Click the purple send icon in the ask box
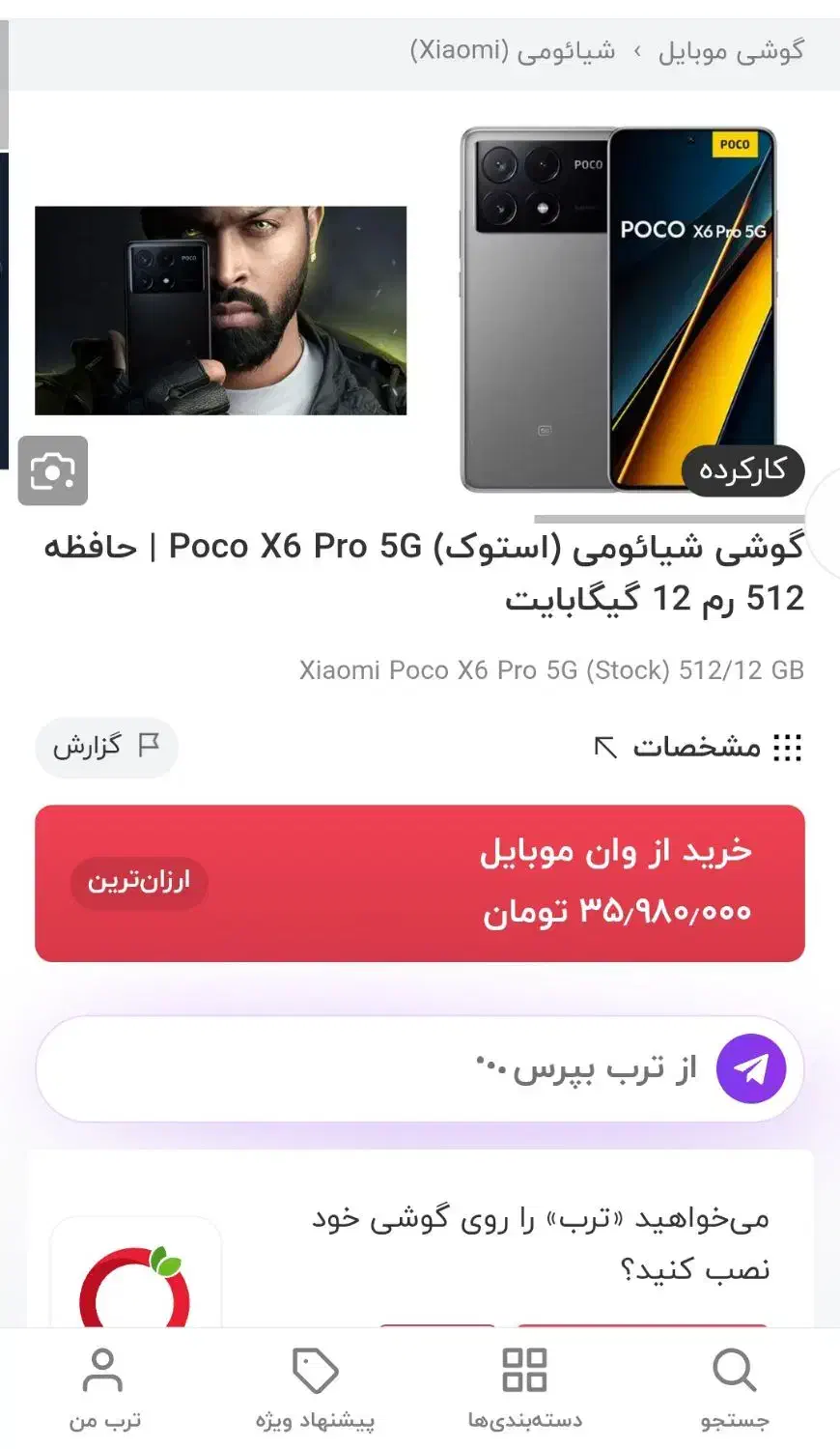 point(754,1067)
